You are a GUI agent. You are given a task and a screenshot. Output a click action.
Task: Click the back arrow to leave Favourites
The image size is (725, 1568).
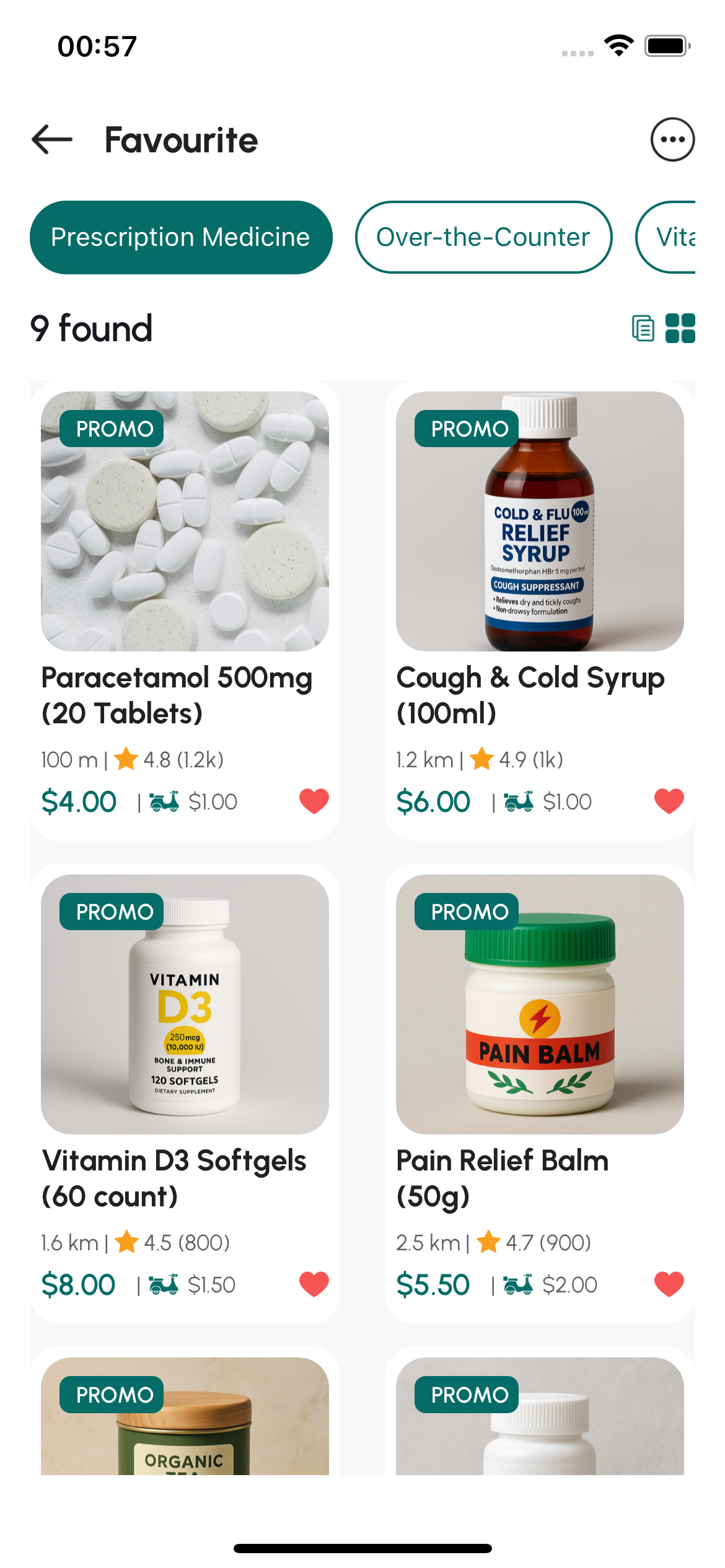tap(52, 140)
